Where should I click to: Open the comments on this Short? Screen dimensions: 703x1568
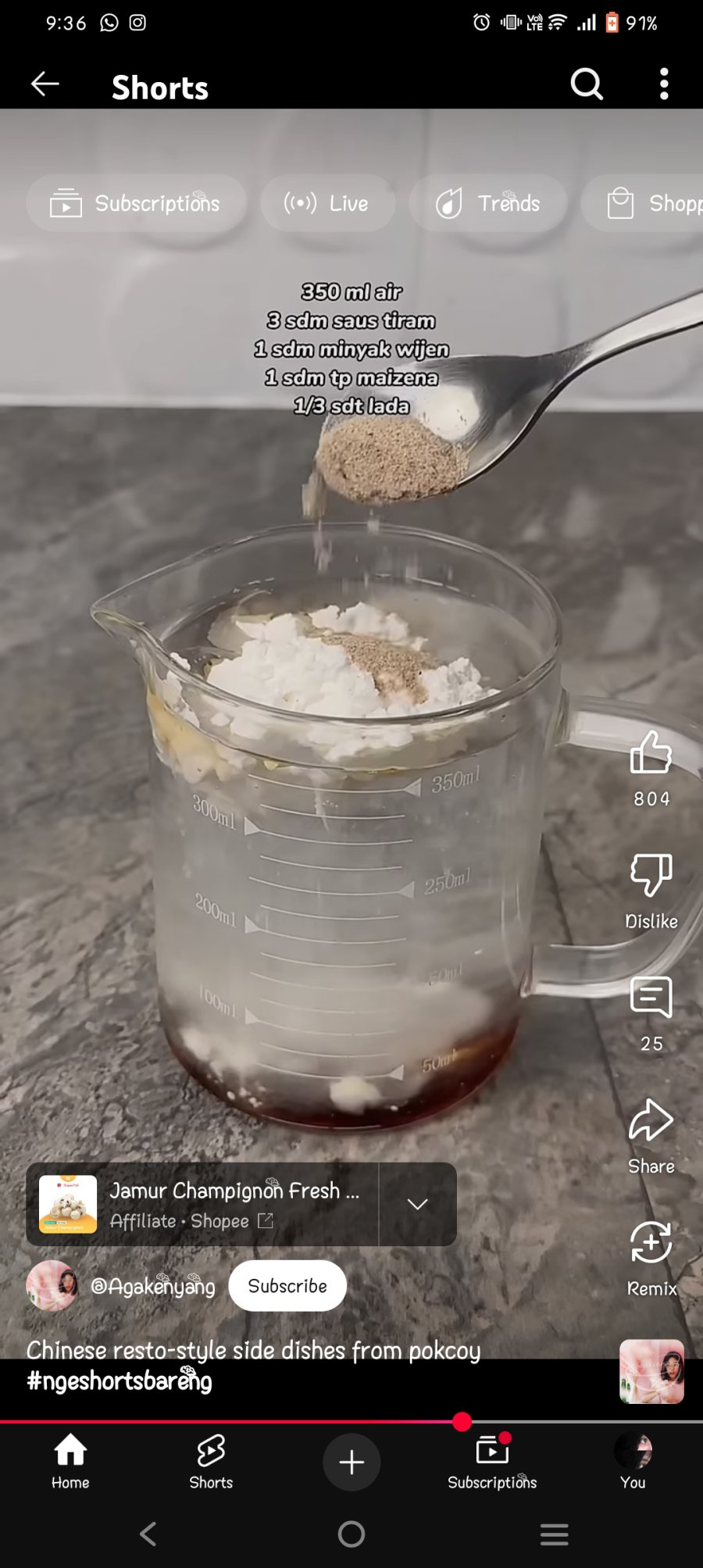(651, 998)
